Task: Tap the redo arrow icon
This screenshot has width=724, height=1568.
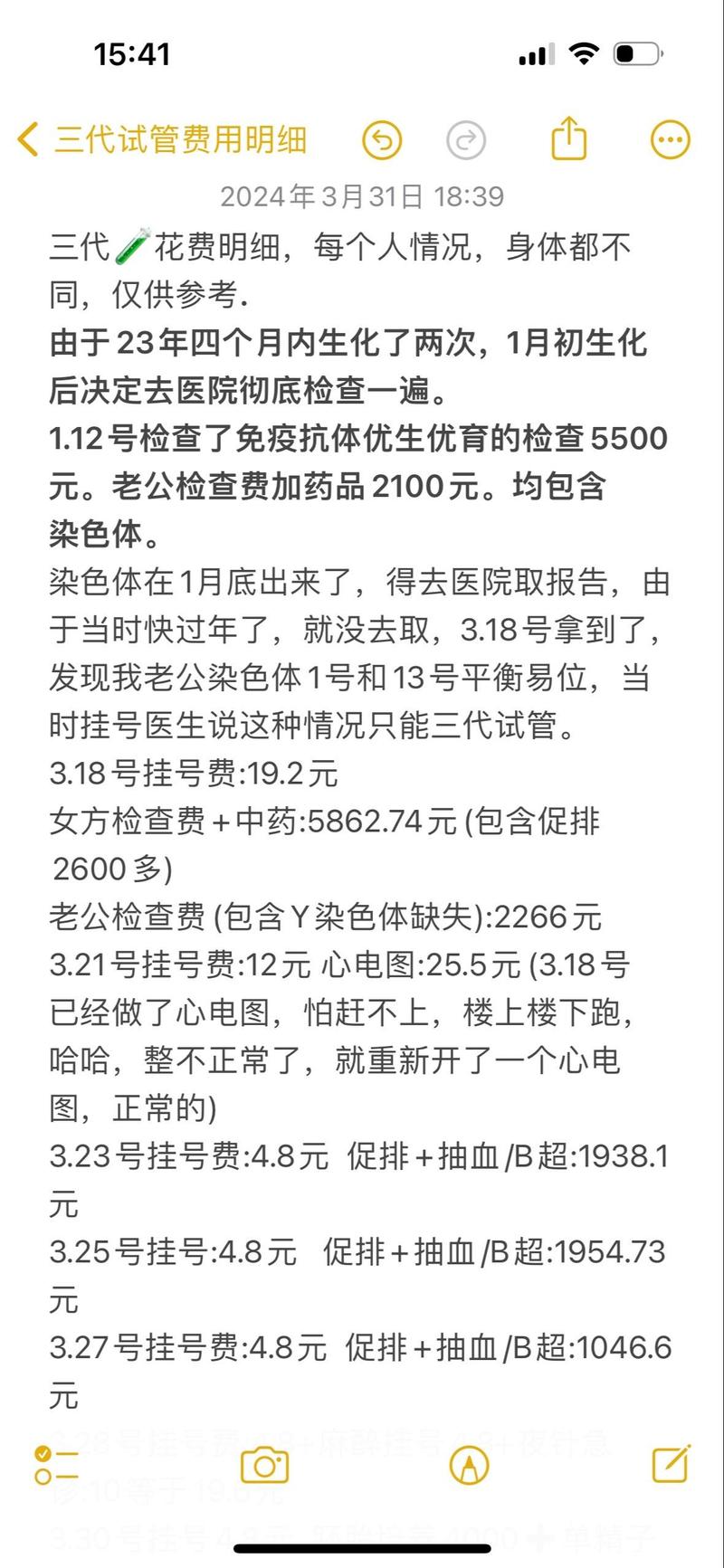Action: pos(466,140)
